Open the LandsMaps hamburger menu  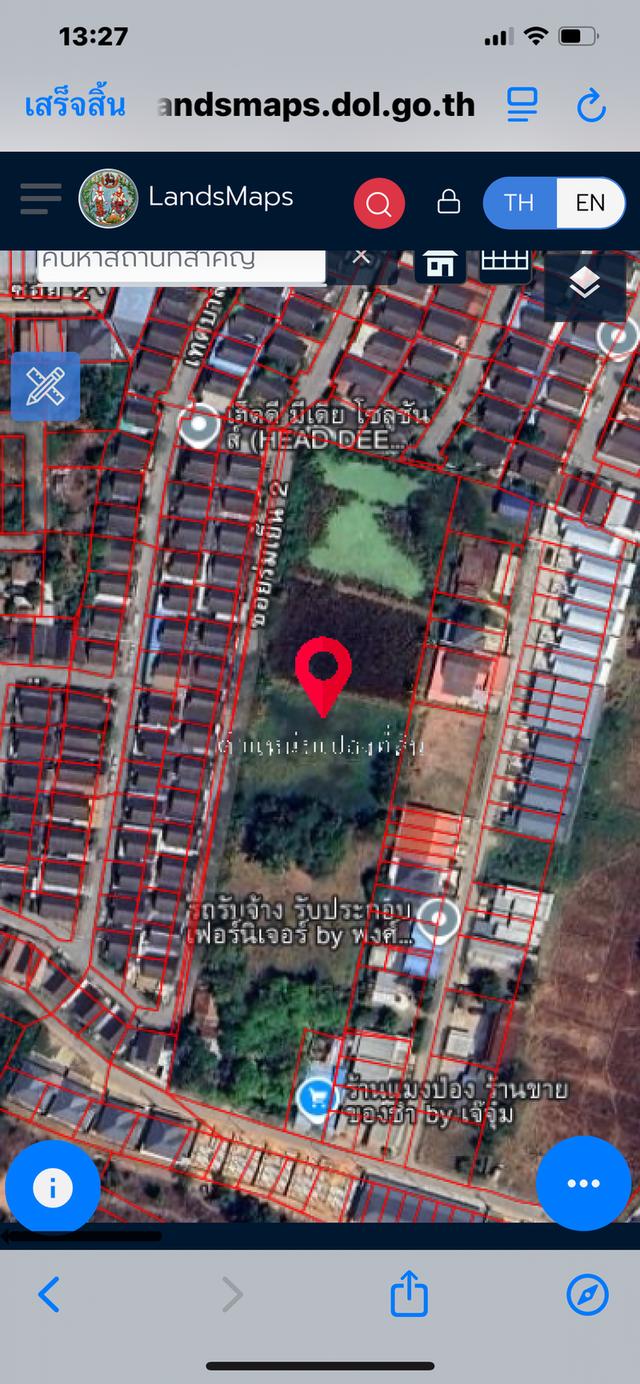point(41,199)
